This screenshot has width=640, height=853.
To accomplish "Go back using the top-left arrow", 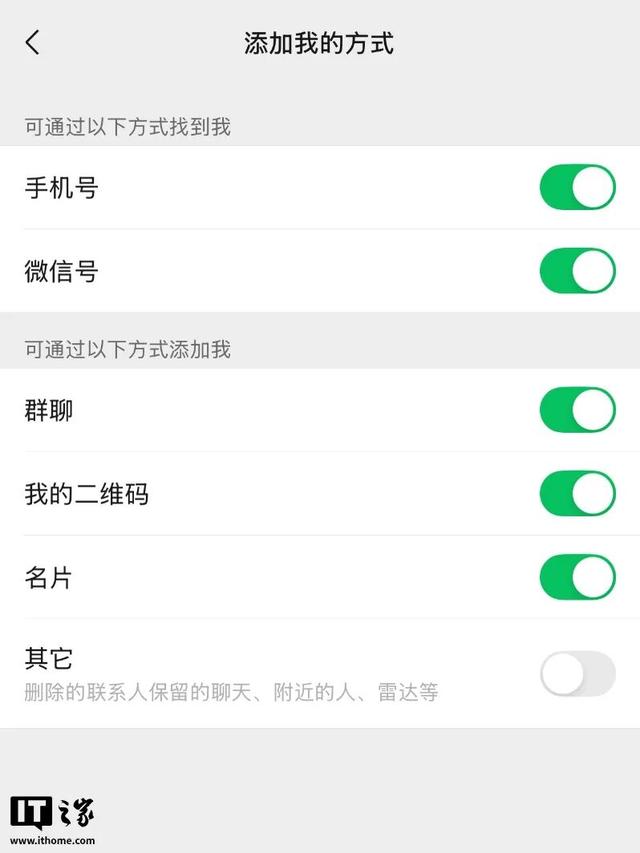I will pos(33,42).
